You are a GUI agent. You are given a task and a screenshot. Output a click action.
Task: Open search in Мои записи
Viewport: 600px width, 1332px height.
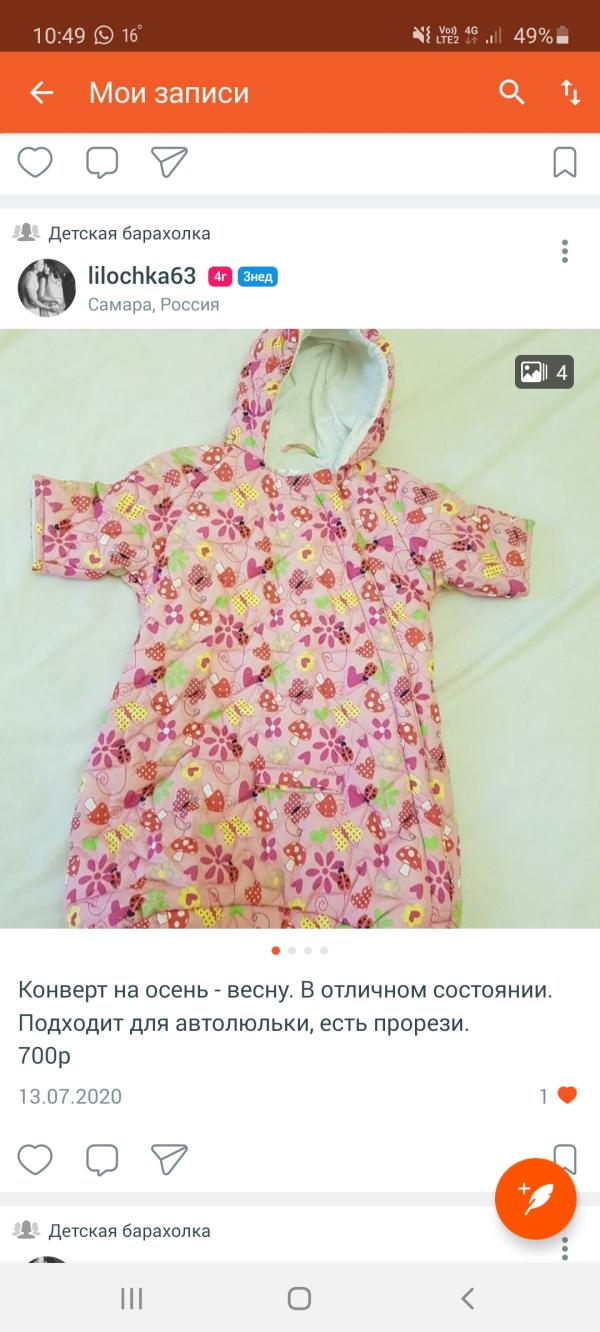[512, 93]
